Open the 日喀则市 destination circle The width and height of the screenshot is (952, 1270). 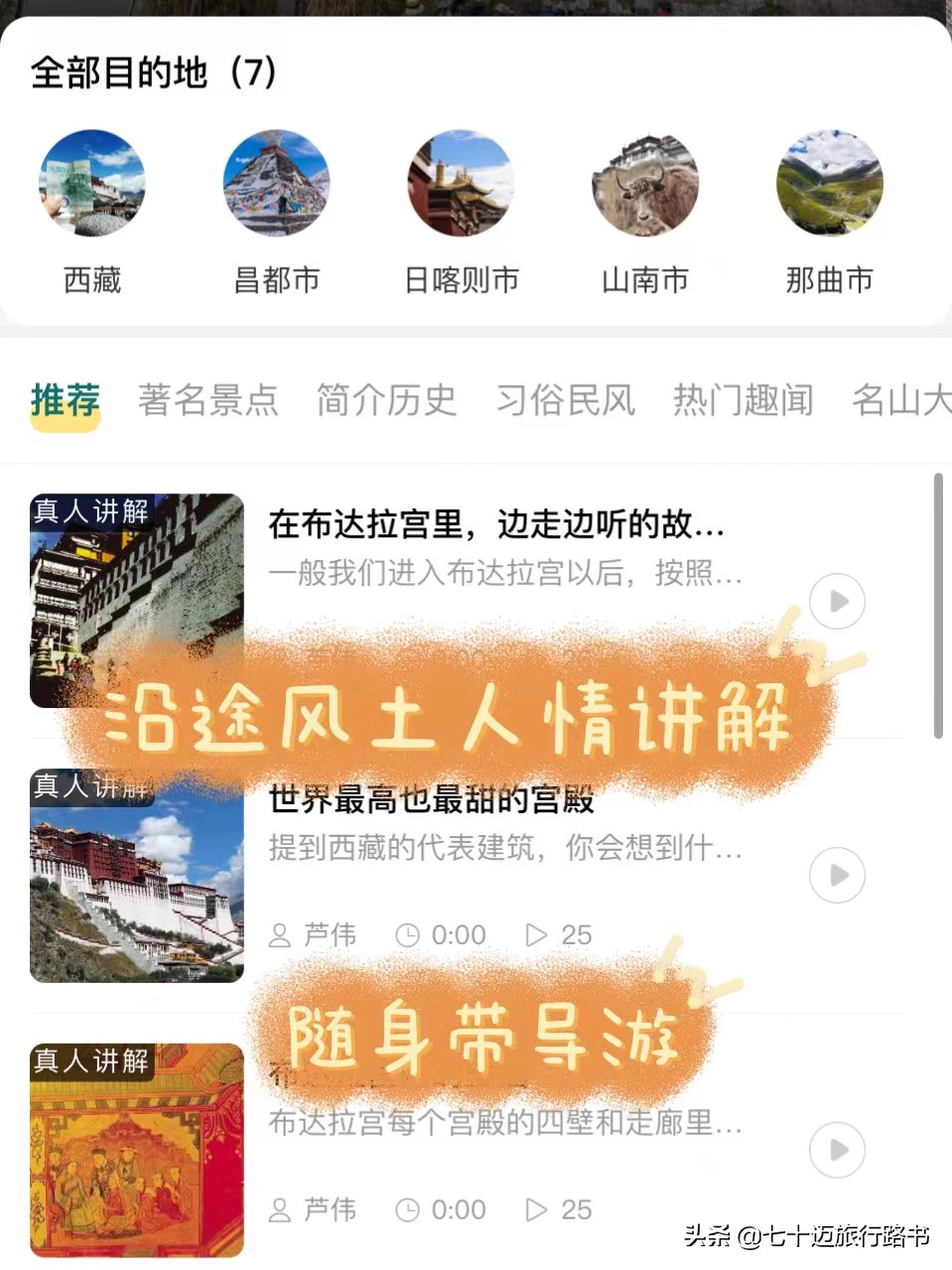coord(460,185)
